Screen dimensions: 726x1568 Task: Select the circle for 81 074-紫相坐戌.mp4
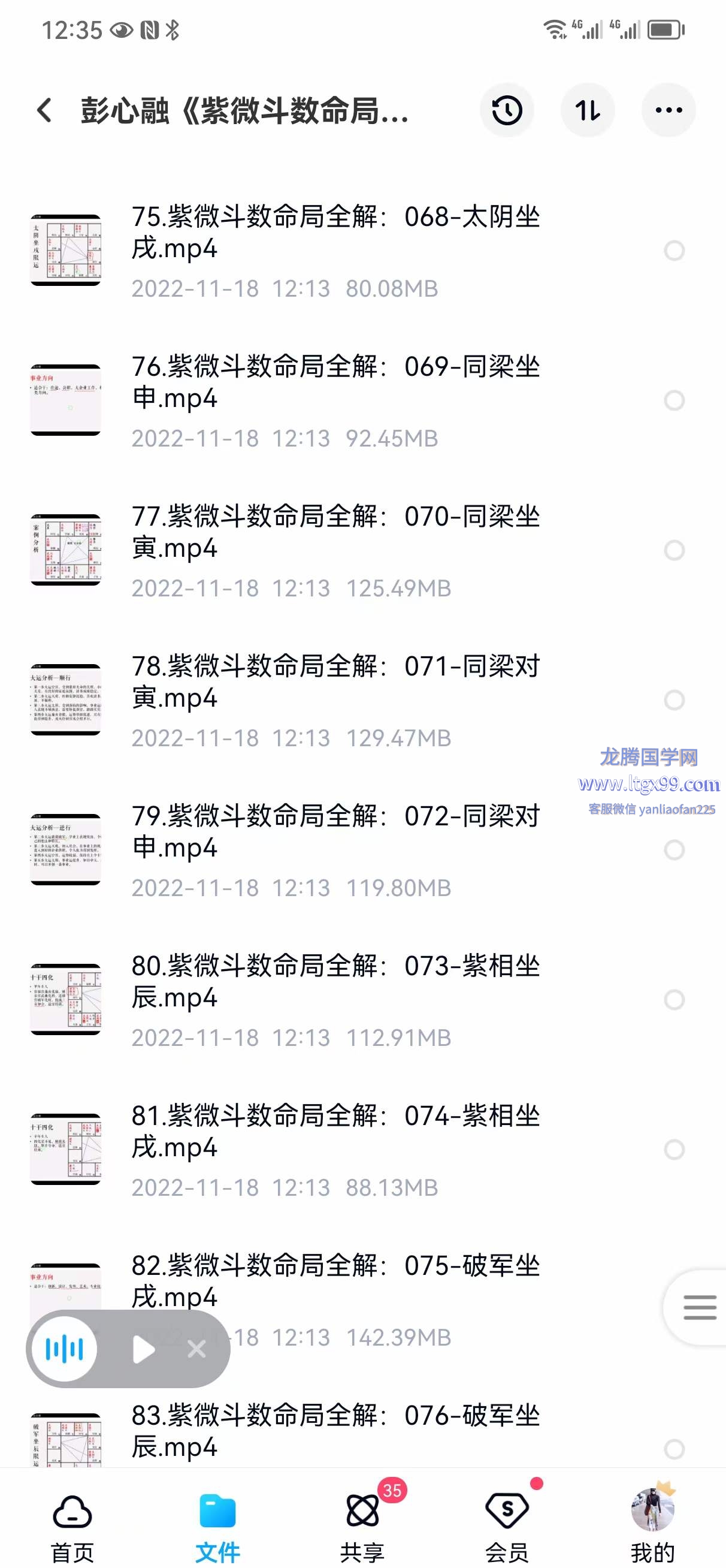click(674, 1150)
